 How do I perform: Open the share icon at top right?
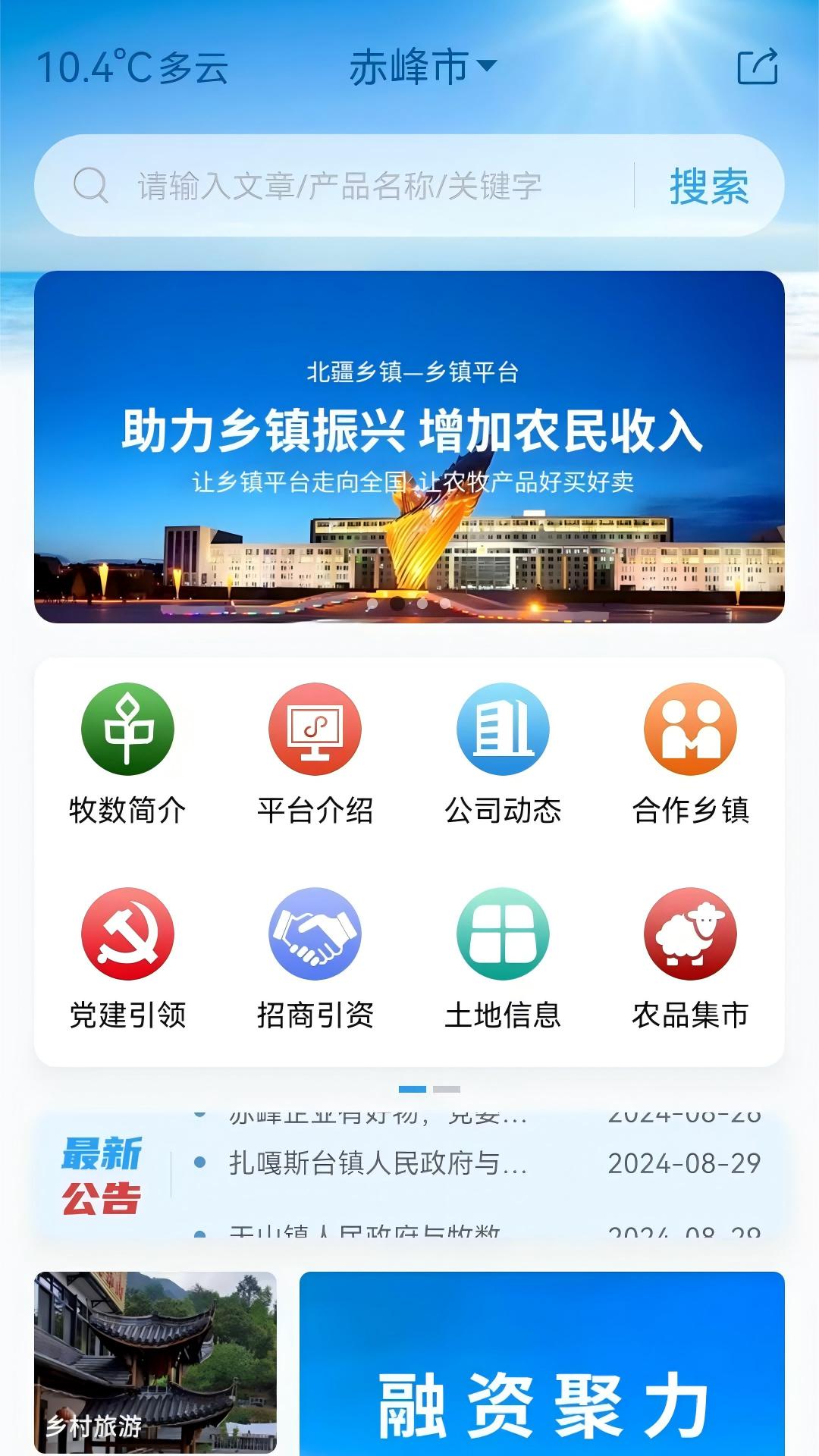(x=756, y=67)
